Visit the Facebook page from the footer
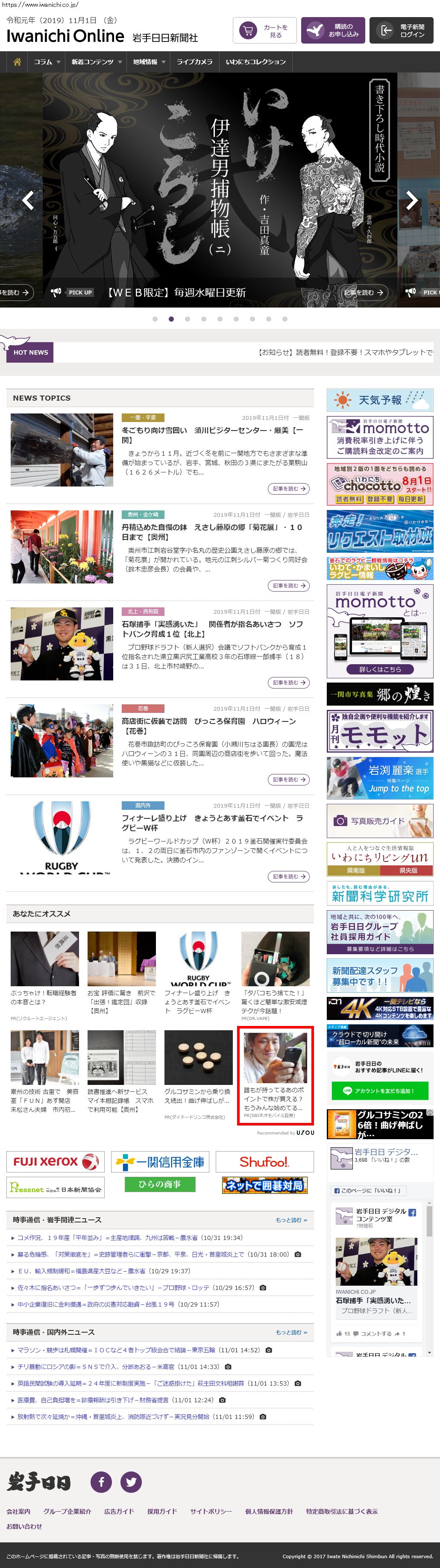The width and height of the screenshot is (440, 1568). (x=101, y=1482)
